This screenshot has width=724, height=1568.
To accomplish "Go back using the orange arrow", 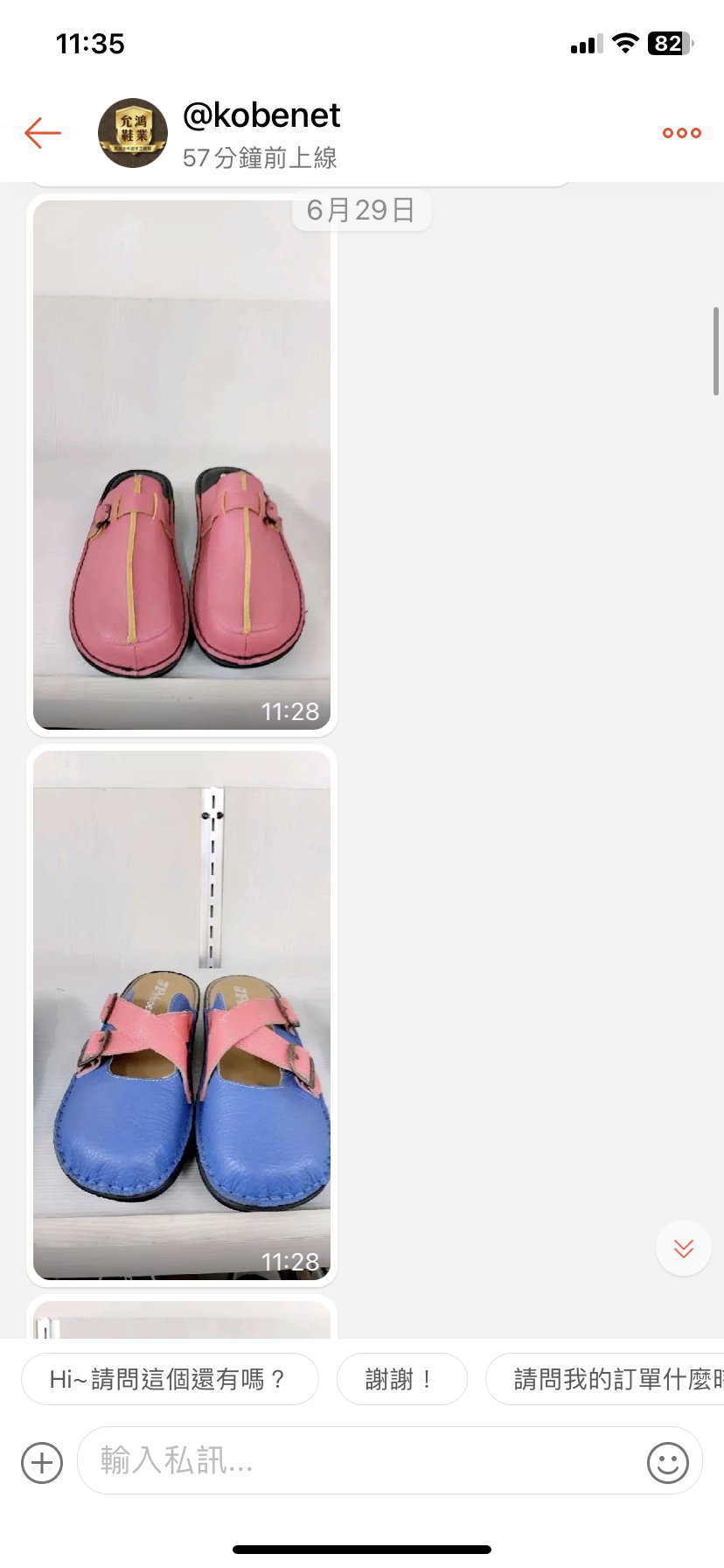I will pyautogui.click(x=42, y=133).
